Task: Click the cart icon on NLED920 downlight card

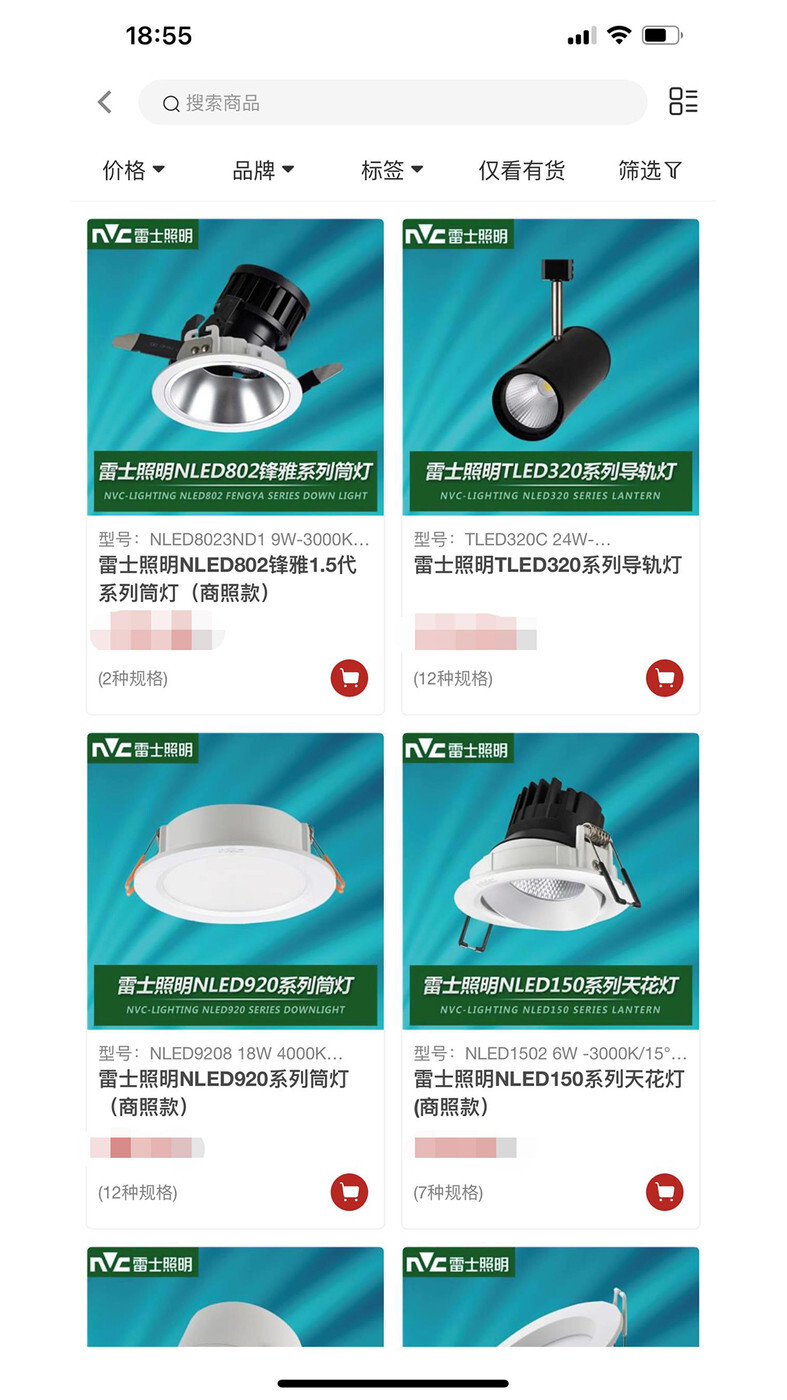Action: click(349, 1192)
